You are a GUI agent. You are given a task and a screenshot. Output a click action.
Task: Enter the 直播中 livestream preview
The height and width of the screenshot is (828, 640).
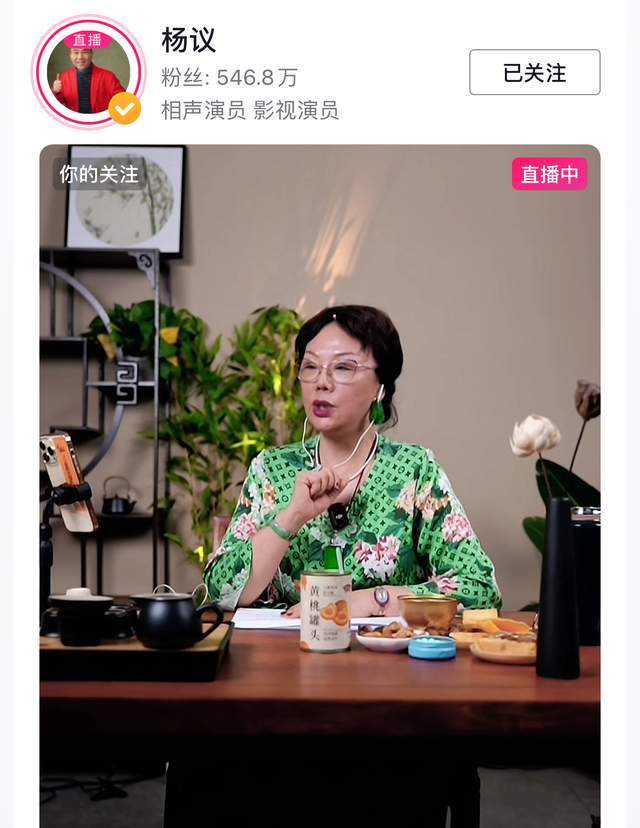(x=320, y=480)
